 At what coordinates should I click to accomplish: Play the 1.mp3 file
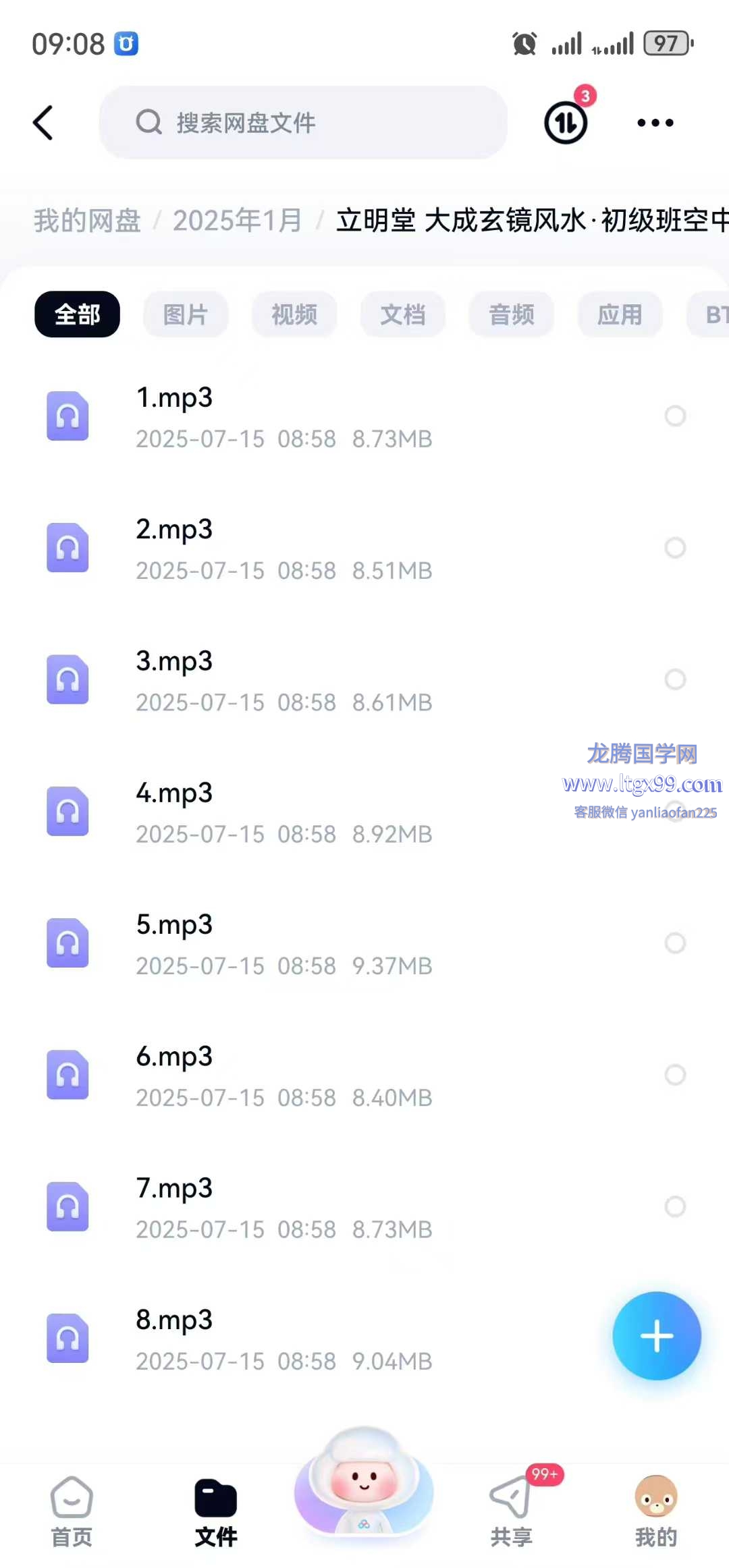pyautogui.click(x=337, y=416)
